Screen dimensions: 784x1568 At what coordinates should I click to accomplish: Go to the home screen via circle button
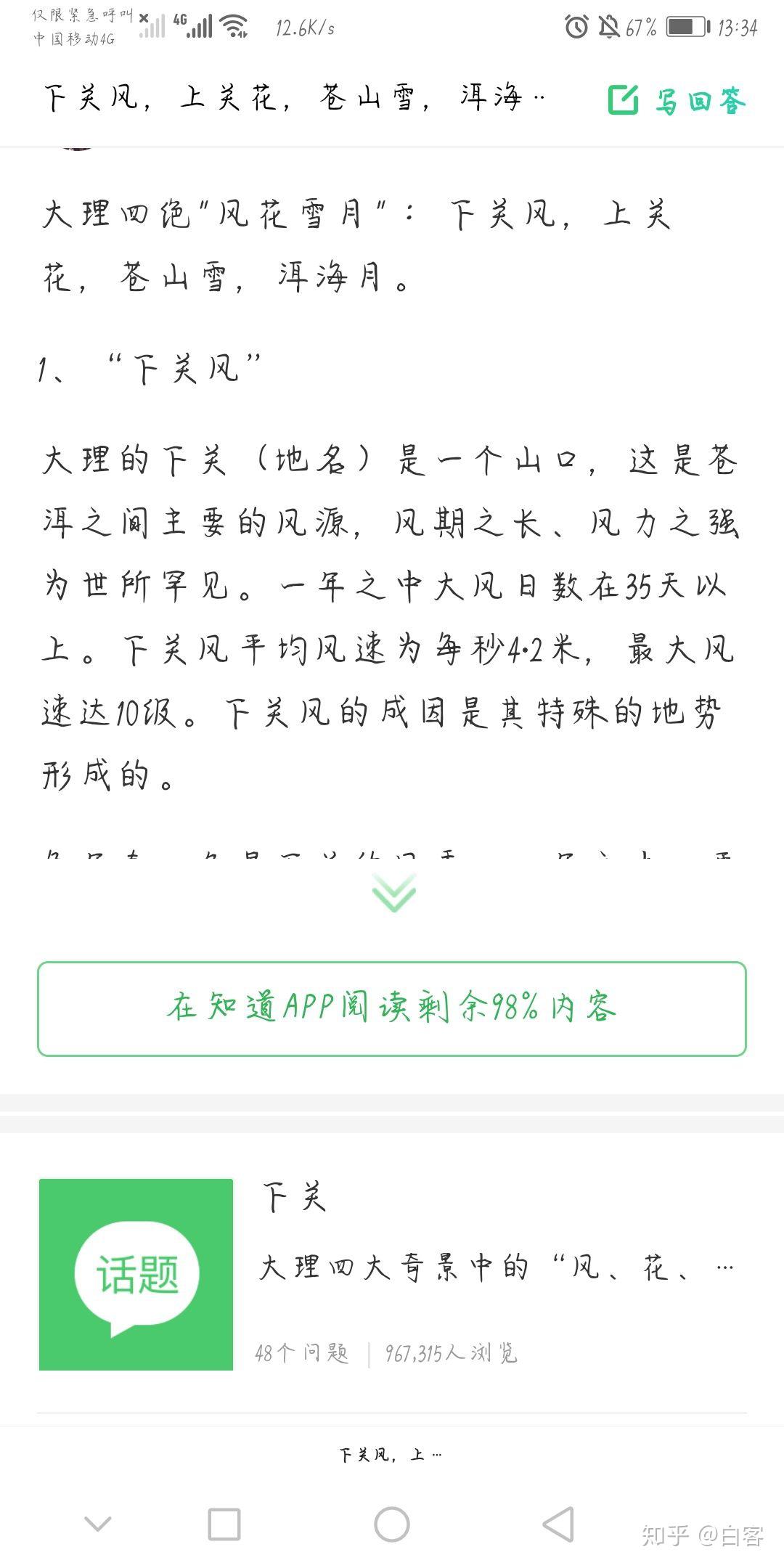pyautogui.click(x=392, y=1524)
